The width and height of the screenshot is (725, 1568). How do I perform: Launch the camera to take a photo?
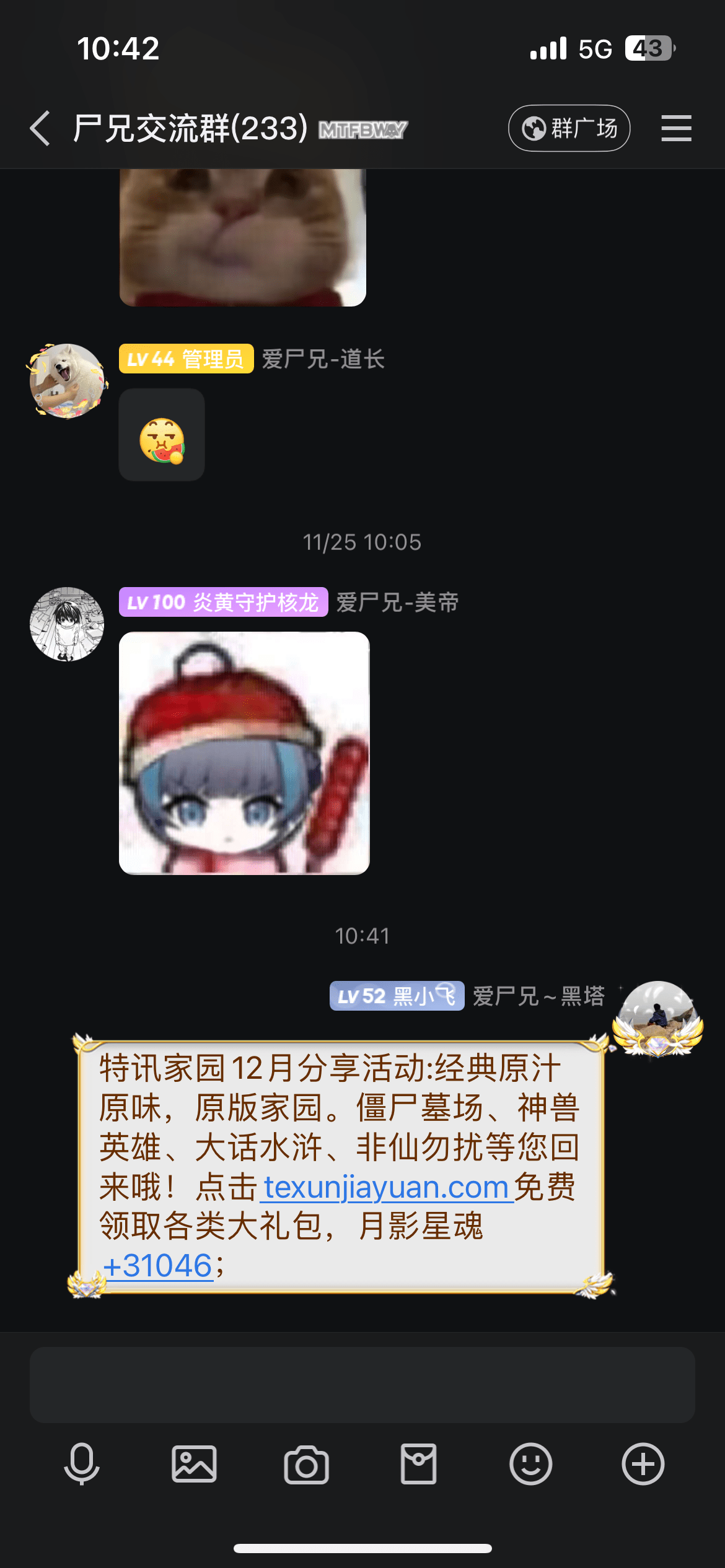pos(306,1464)
